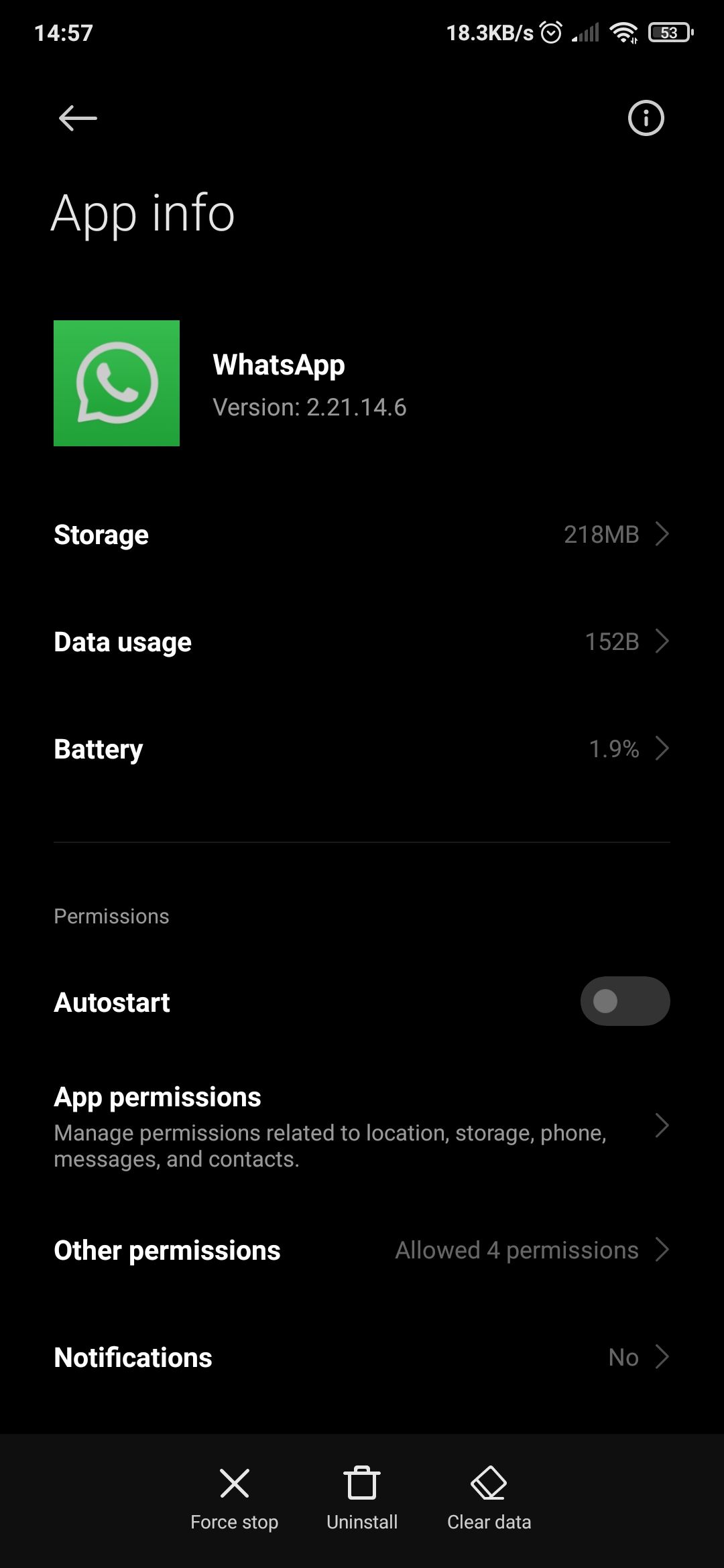724x1568 pixels.
Task: Open the info icon at top right
Action: click(x=646, y=118)
